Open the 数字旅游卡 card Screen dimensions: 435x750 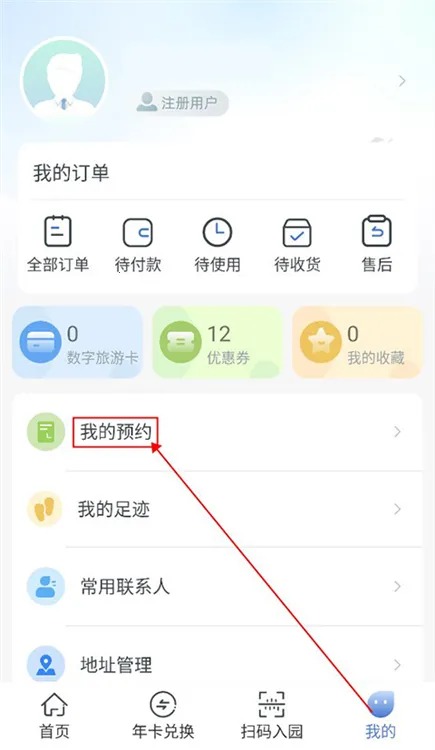coord(78,342)
